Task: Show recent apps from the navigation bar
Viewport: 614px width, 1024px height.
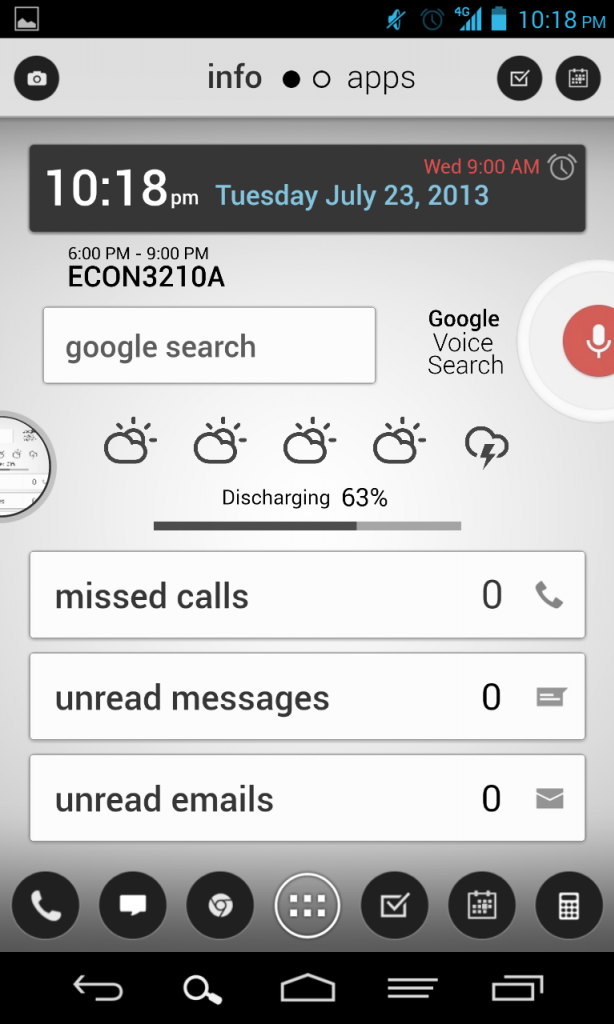Action: (517, 989)
